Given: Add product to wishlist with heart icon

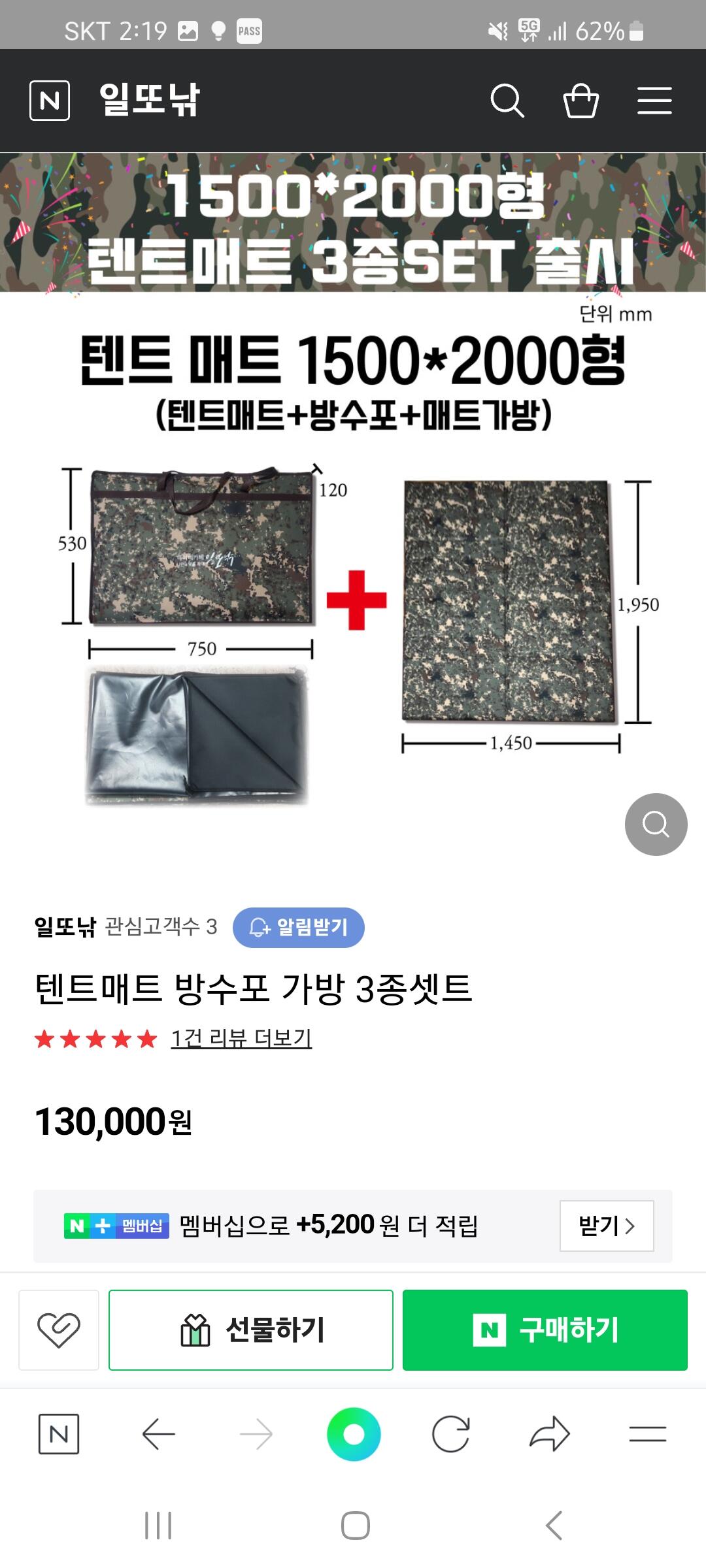Looking at the screenshot, I should click(x=59, y=1330).
